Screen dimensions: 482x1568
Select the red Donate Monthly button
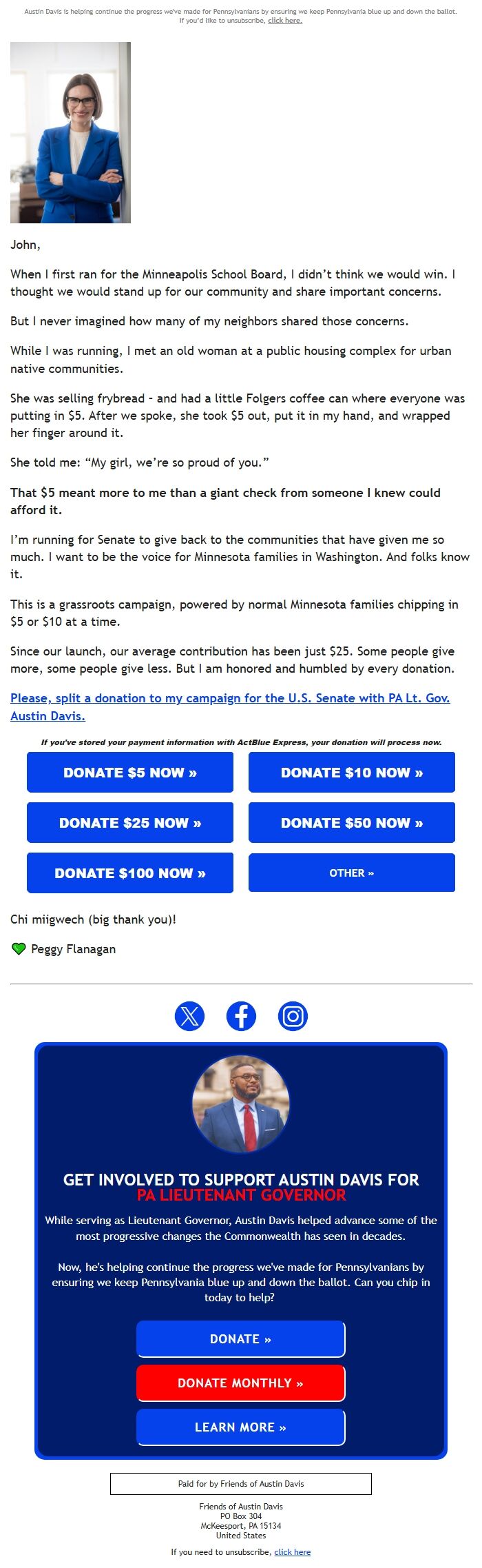pos(240,1383)
